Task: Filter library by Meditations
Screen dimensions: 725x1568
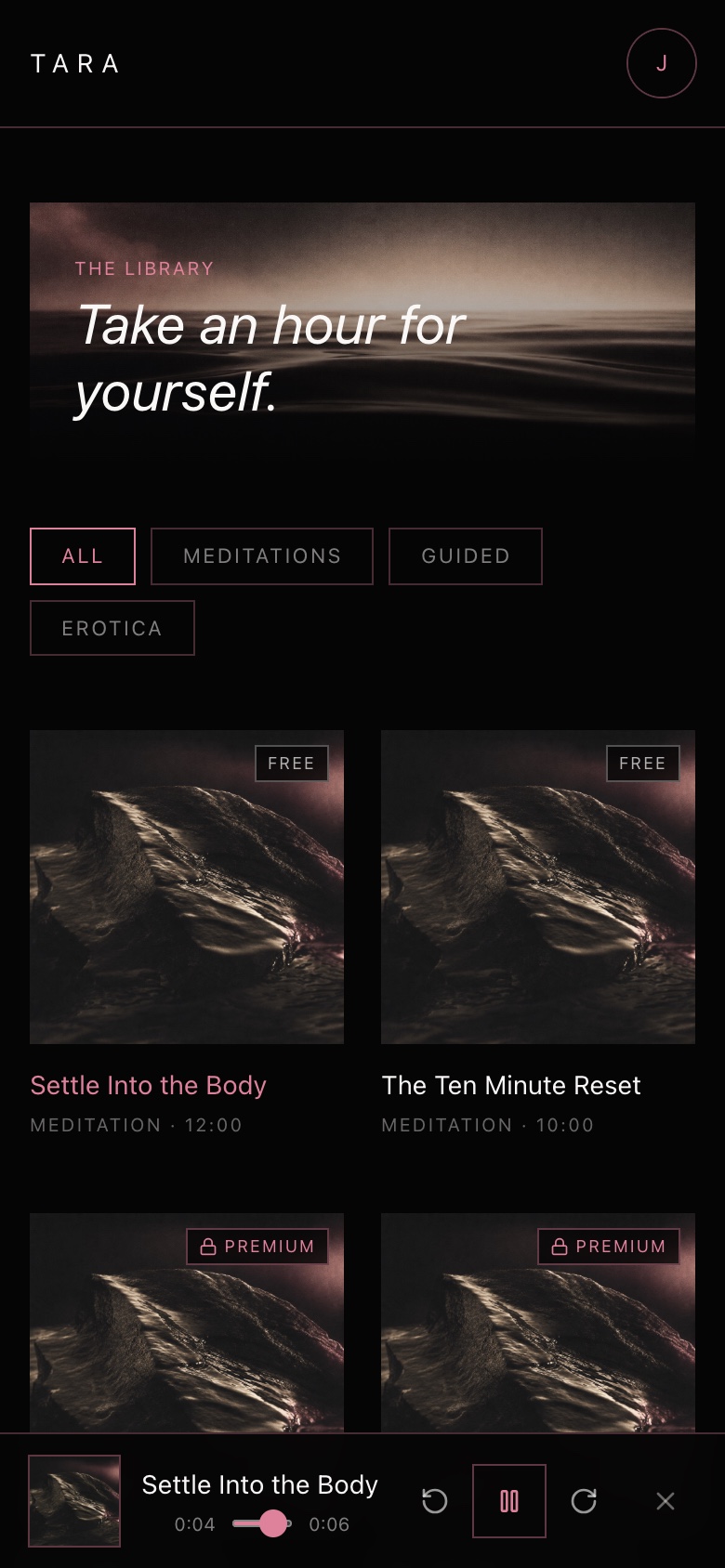Action: click(262, 556)
